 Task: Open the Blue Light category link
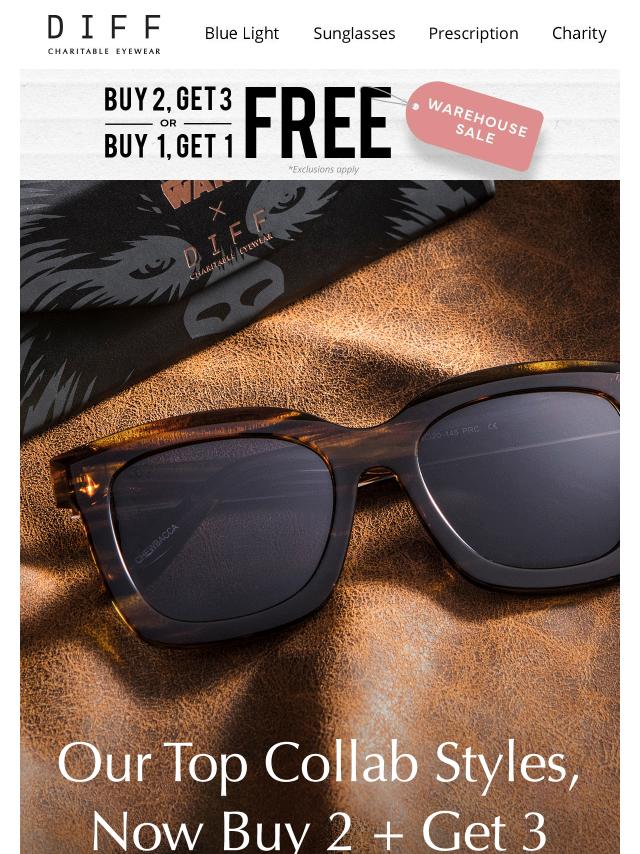[x=242, y=33]
